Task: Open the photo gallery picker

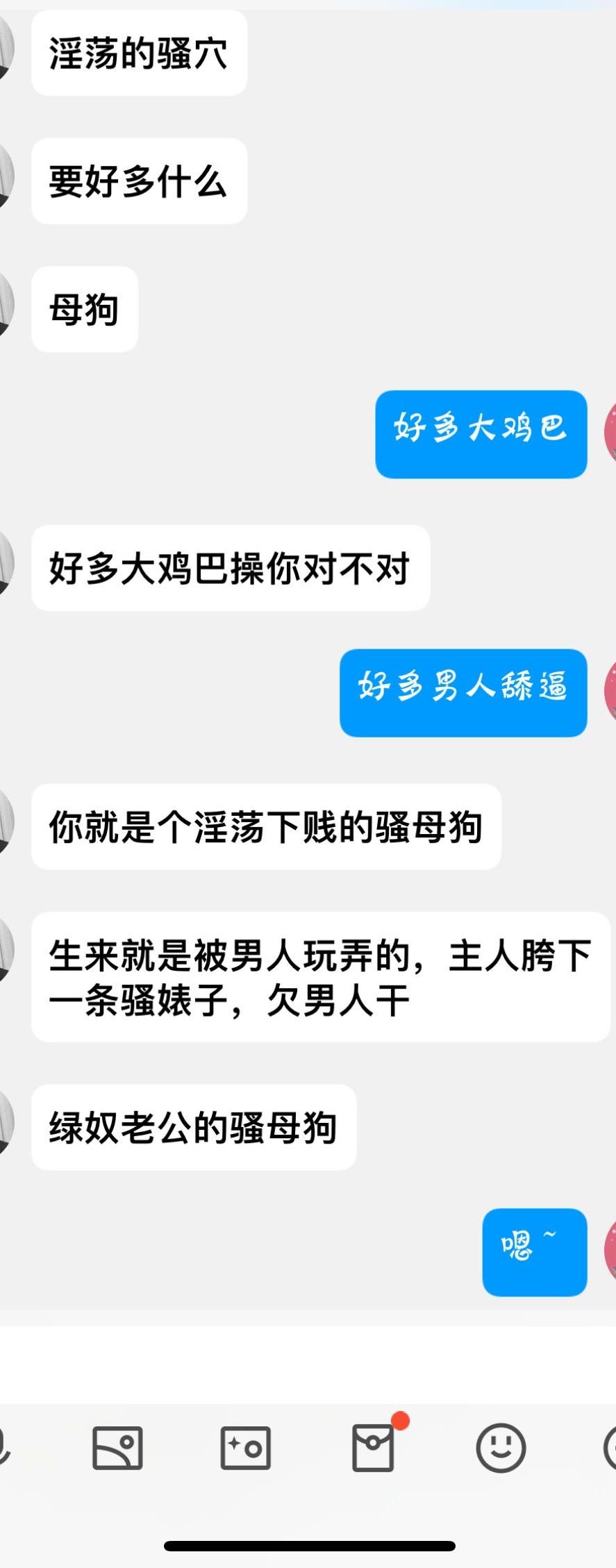Action: [117, 1448]
